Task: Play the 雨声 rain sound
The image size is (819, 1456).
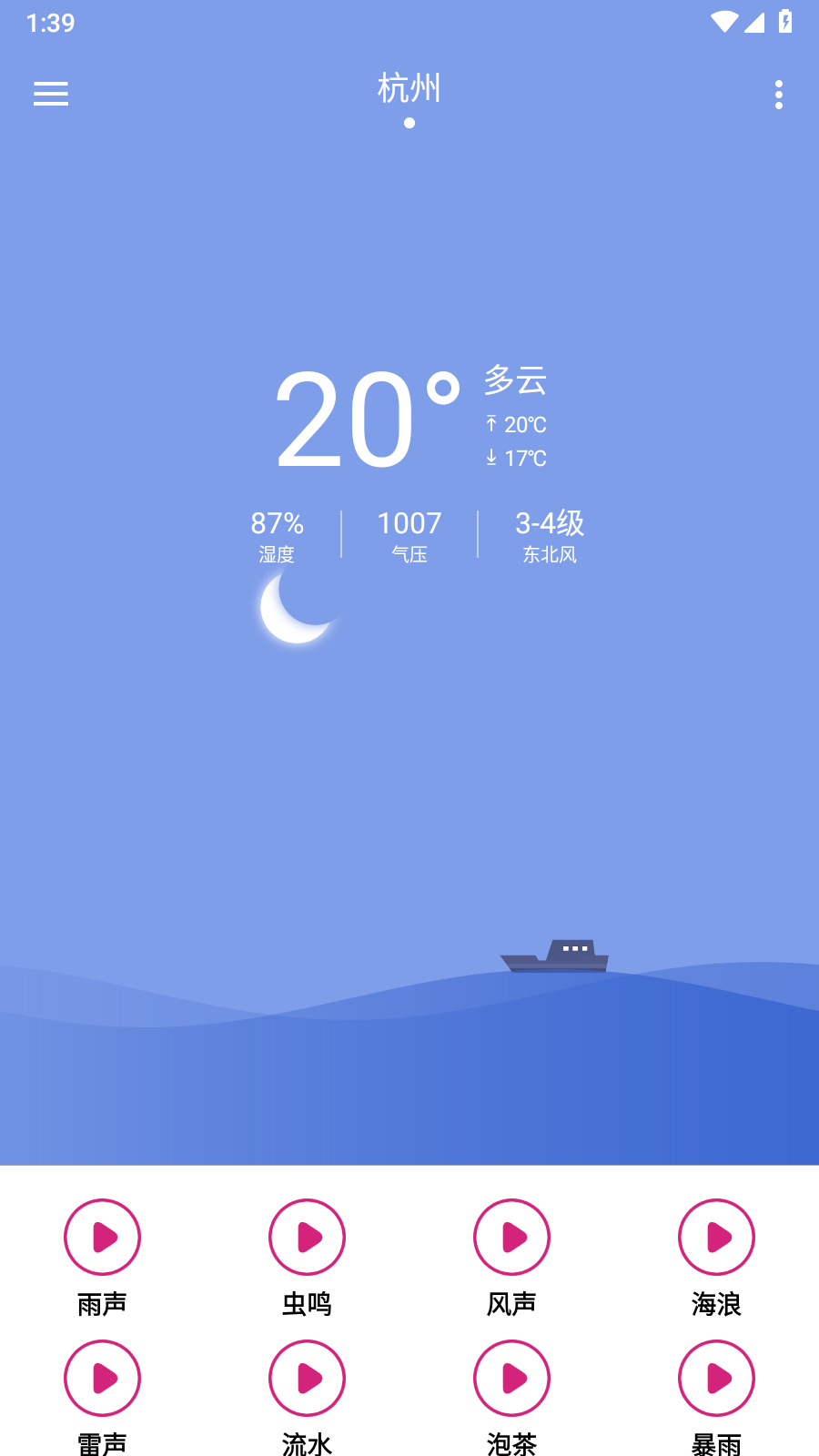Action: 102,1237
